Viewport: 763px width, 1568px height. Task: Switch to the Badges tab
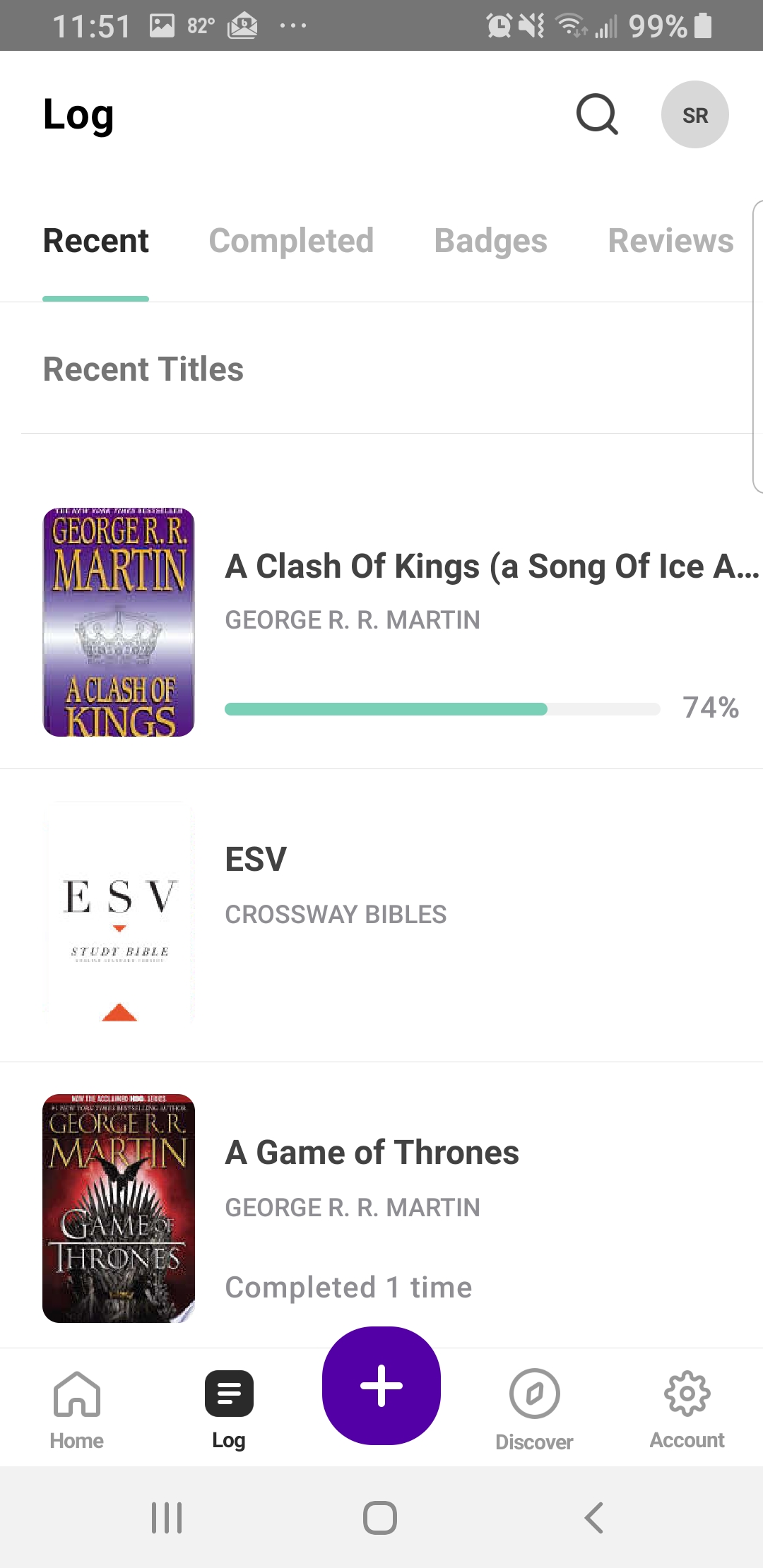click(x=490, y=241)
